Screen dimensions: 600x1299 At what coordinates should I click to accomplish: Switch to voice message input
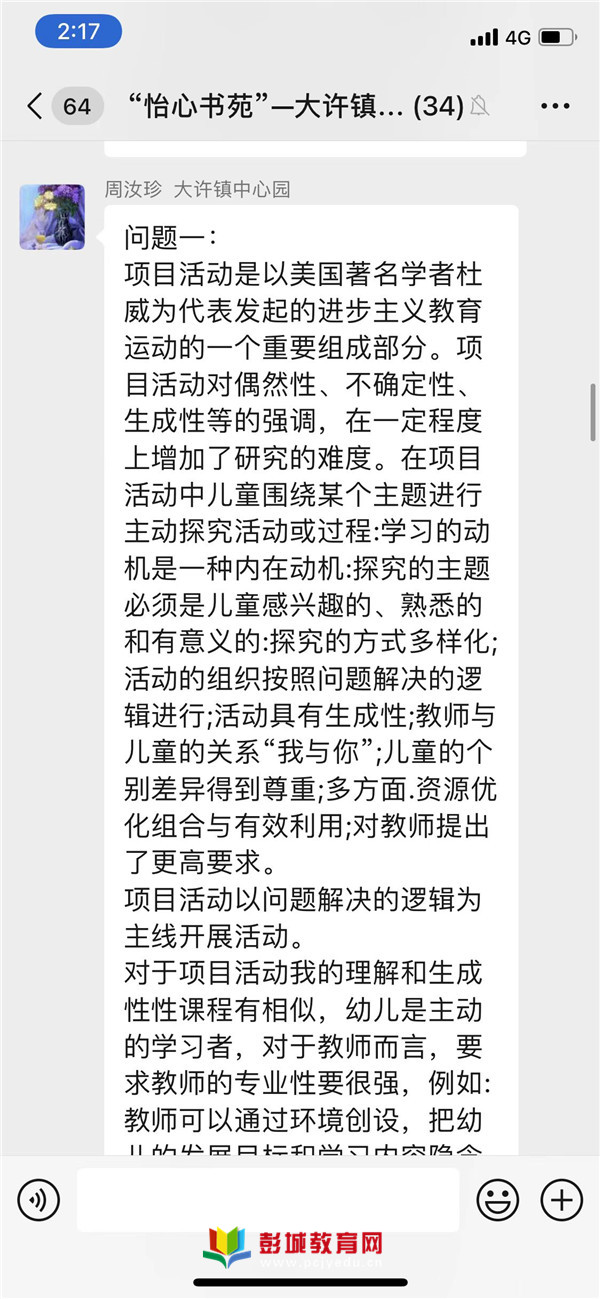[39, 1199]
